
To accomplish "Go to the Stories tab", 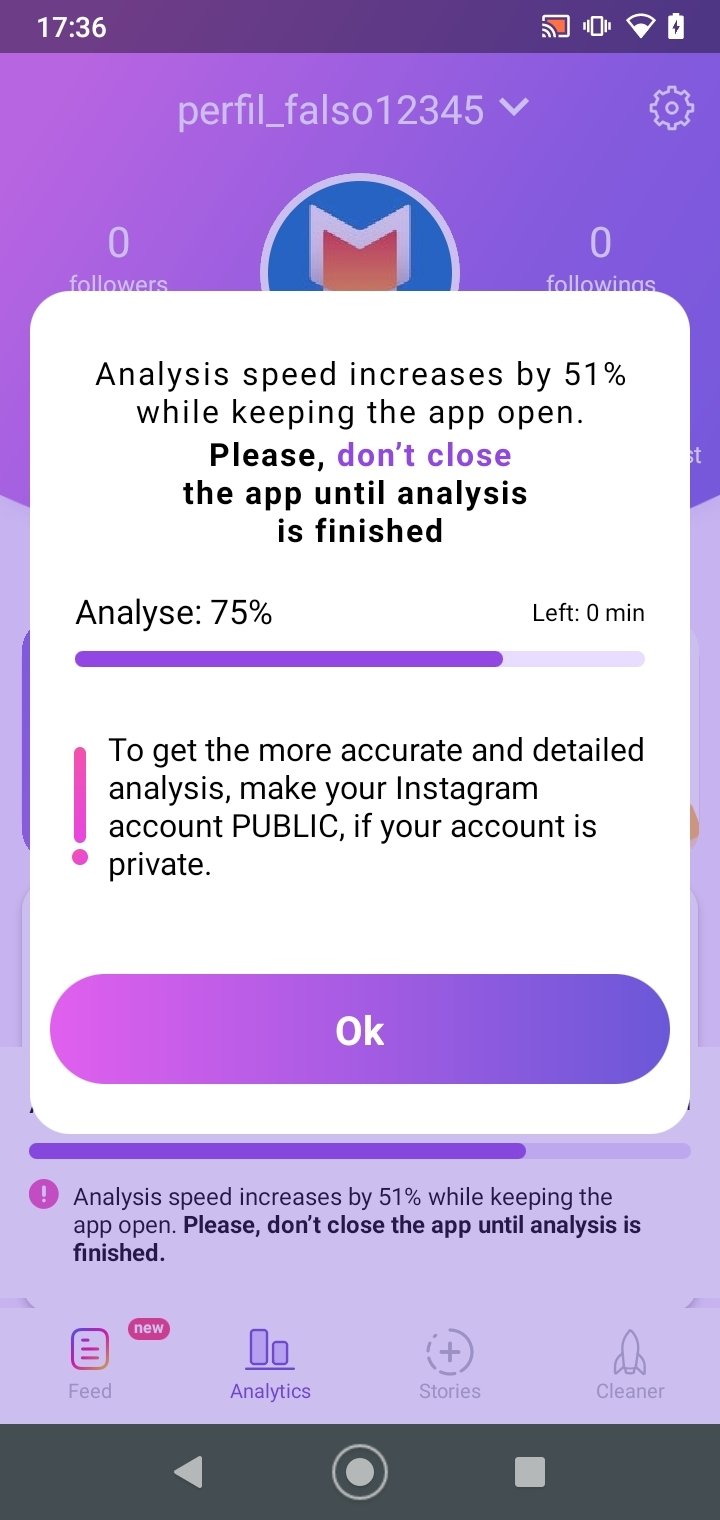I will [450, 1363].
